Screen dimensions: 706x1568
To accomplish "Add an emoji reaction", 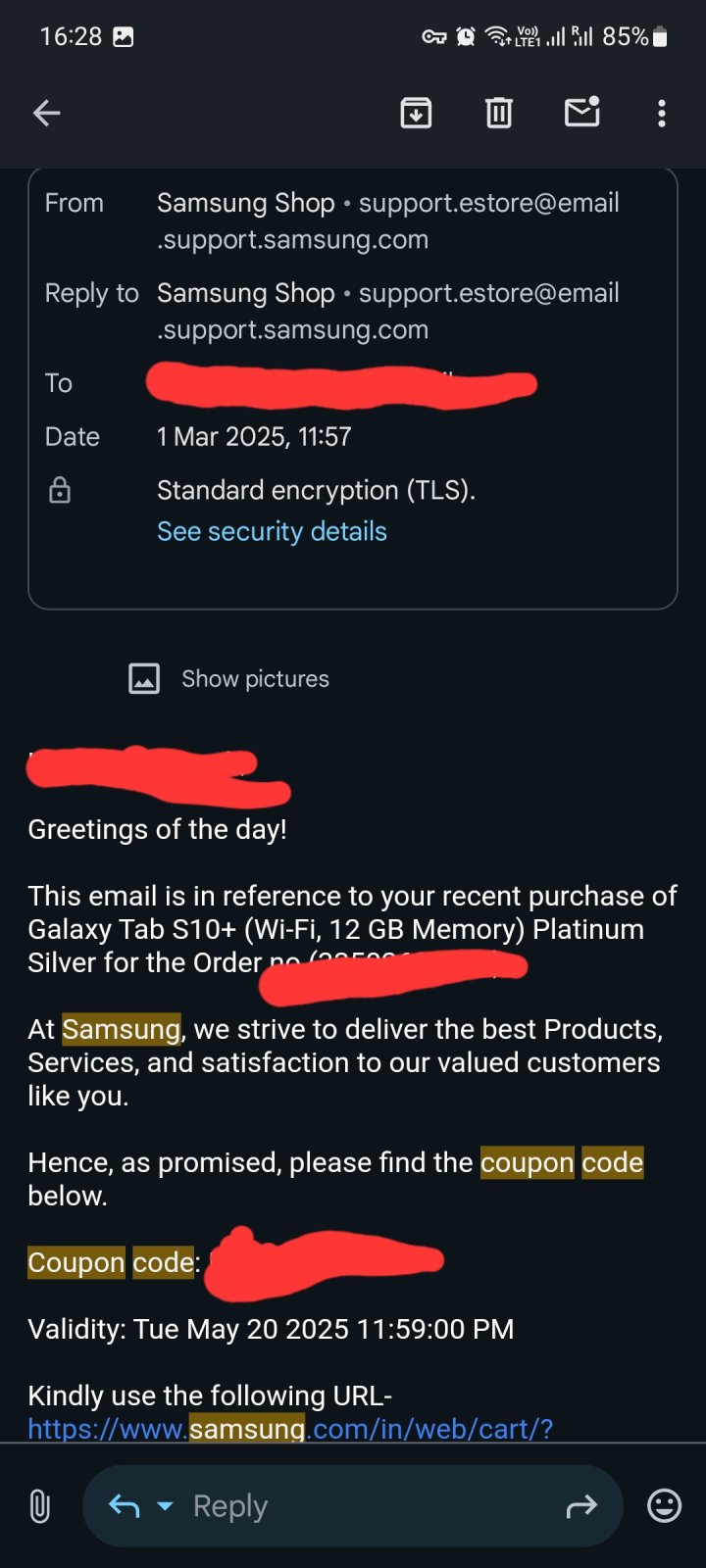I will pyautogui.click(x=664, y=1505).
